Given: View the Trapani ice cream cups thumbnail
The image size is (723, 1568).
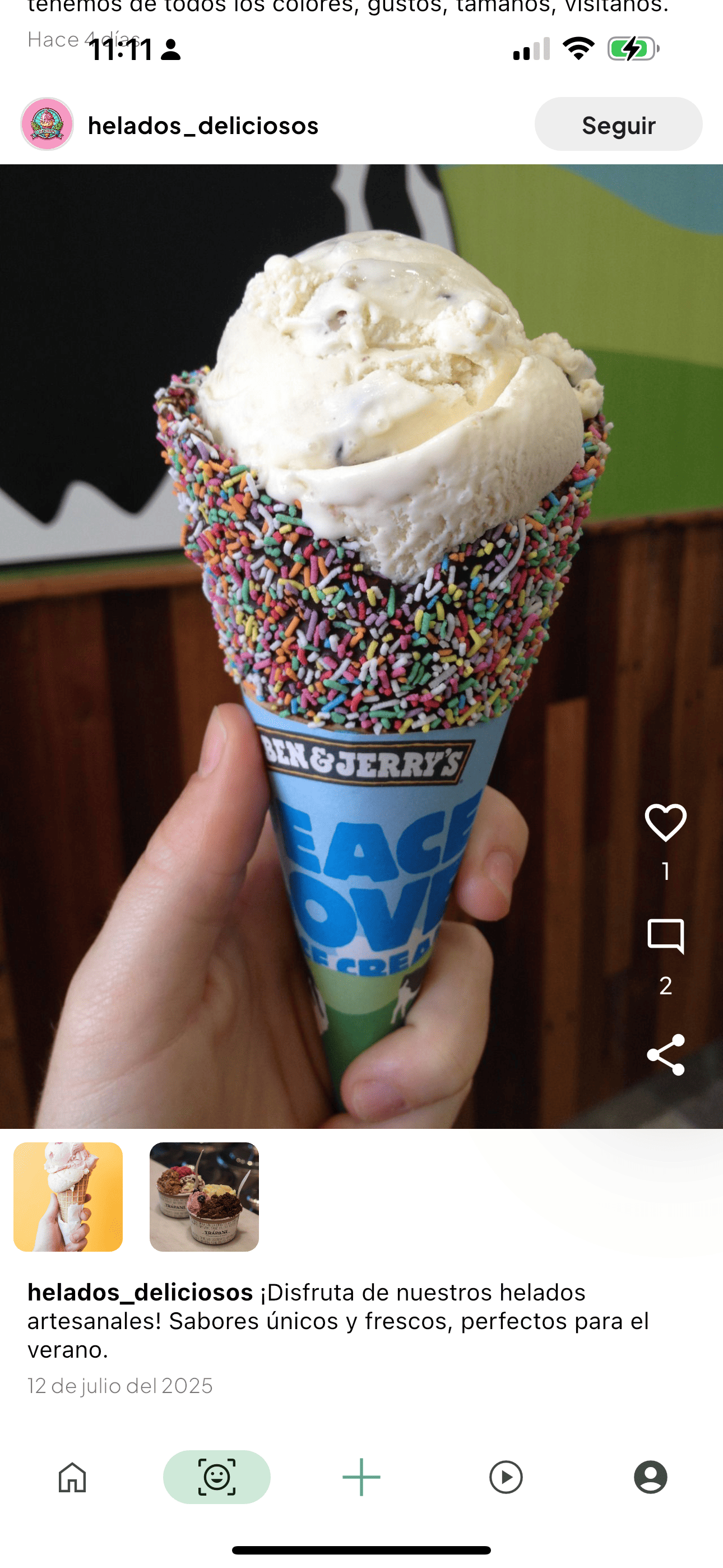Looking at the screenshot, I should pyautogui.click(x=204, y=1197).
